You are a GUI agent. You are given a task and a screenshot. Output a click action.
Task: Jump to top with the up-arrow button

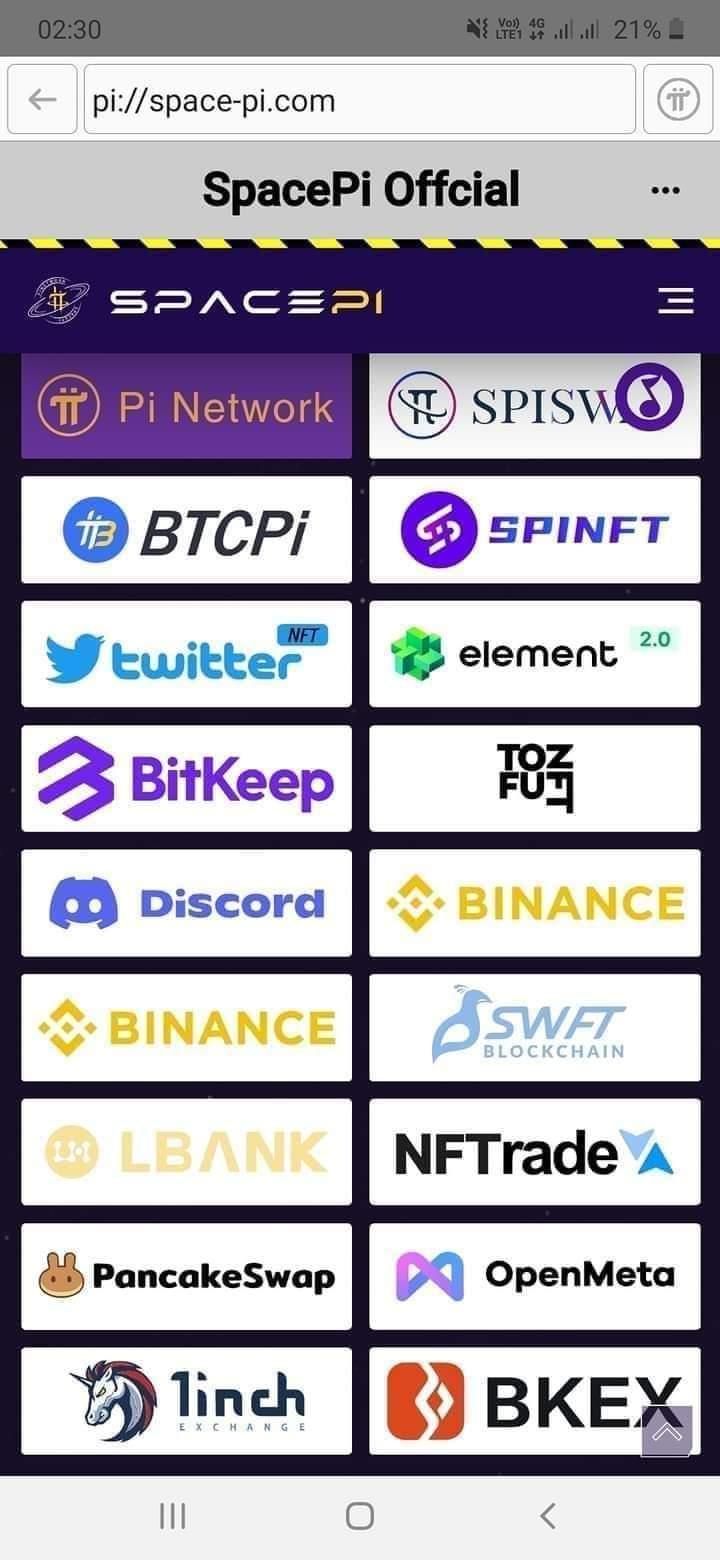point(667,1431)
